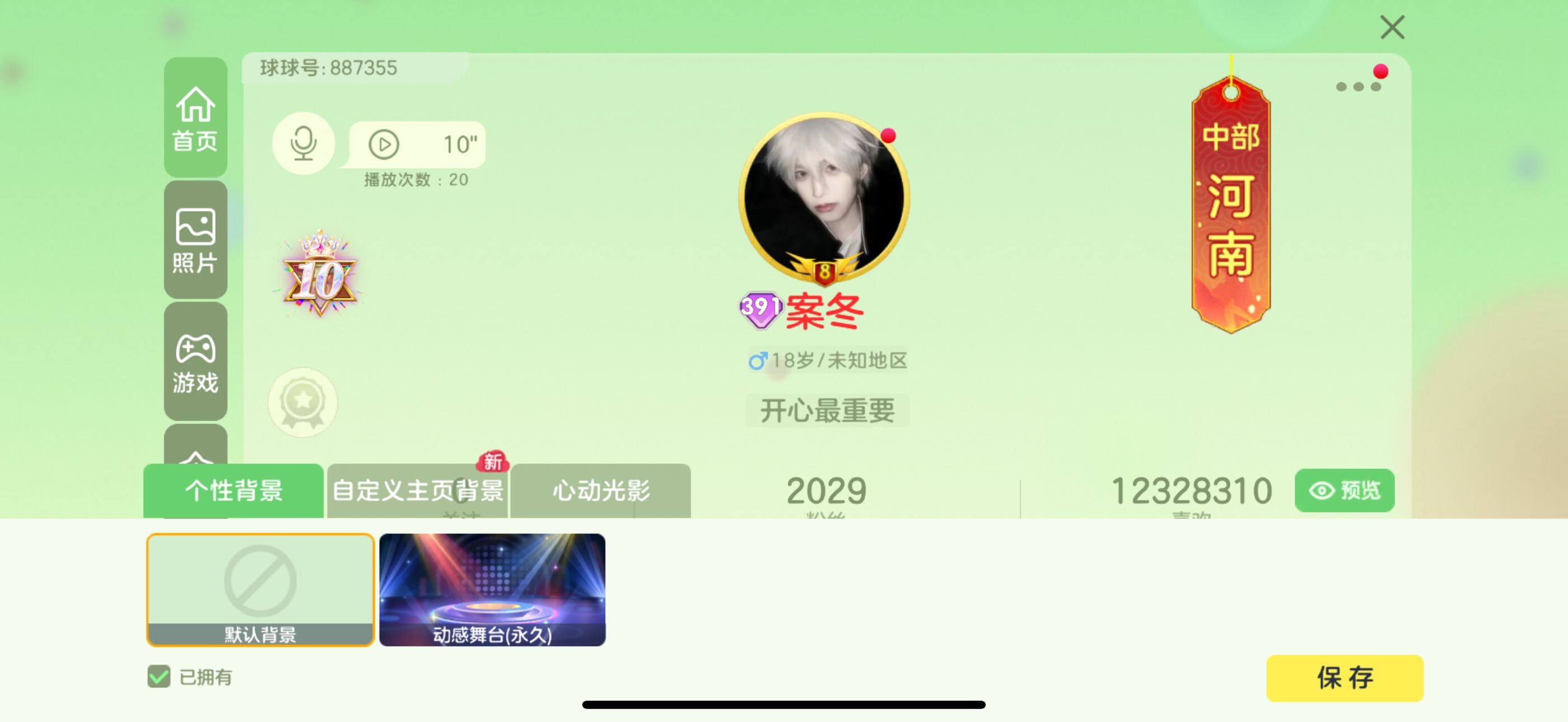Close the profile page with X

[x=1392, y=27]
